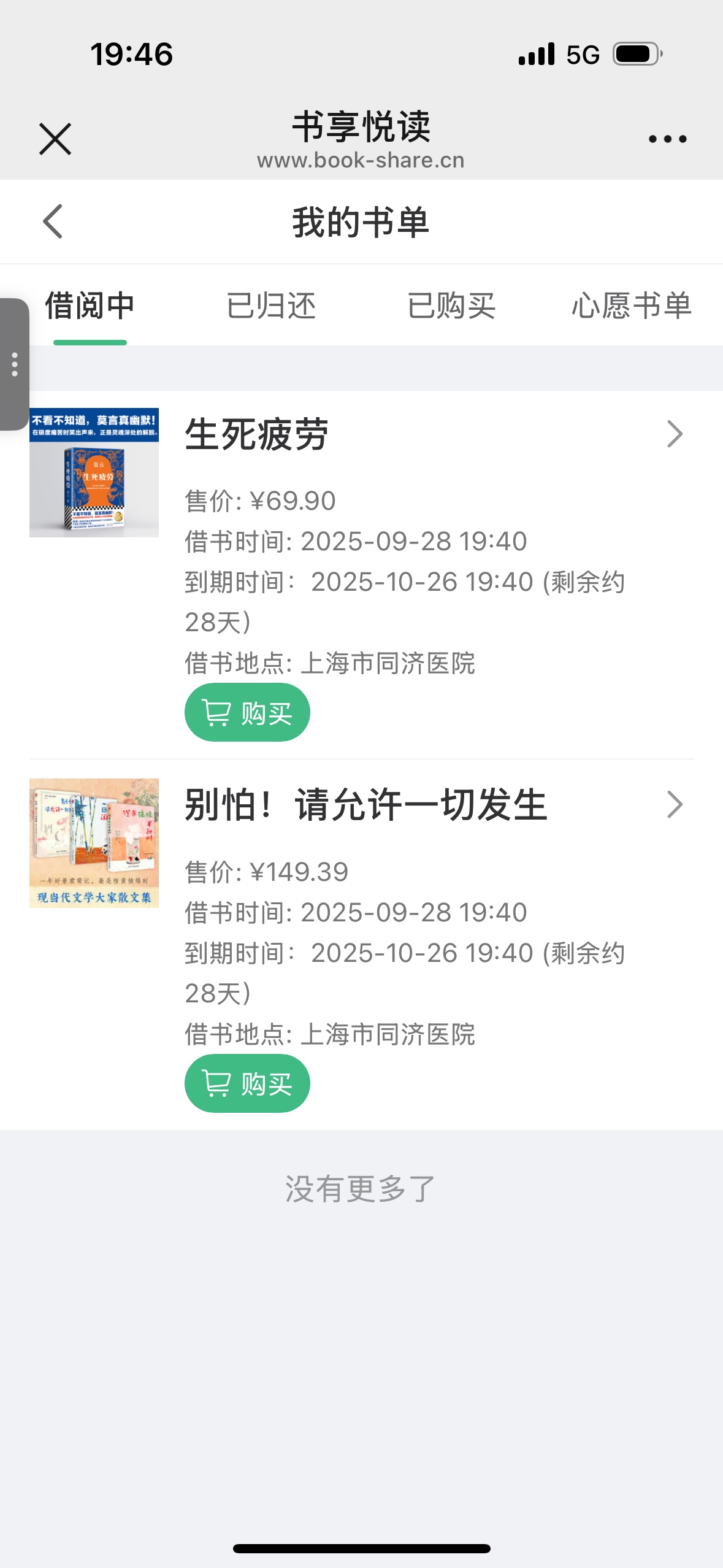
Task: Close the 书享悦读 web page
Action: (x=55, y=139)
